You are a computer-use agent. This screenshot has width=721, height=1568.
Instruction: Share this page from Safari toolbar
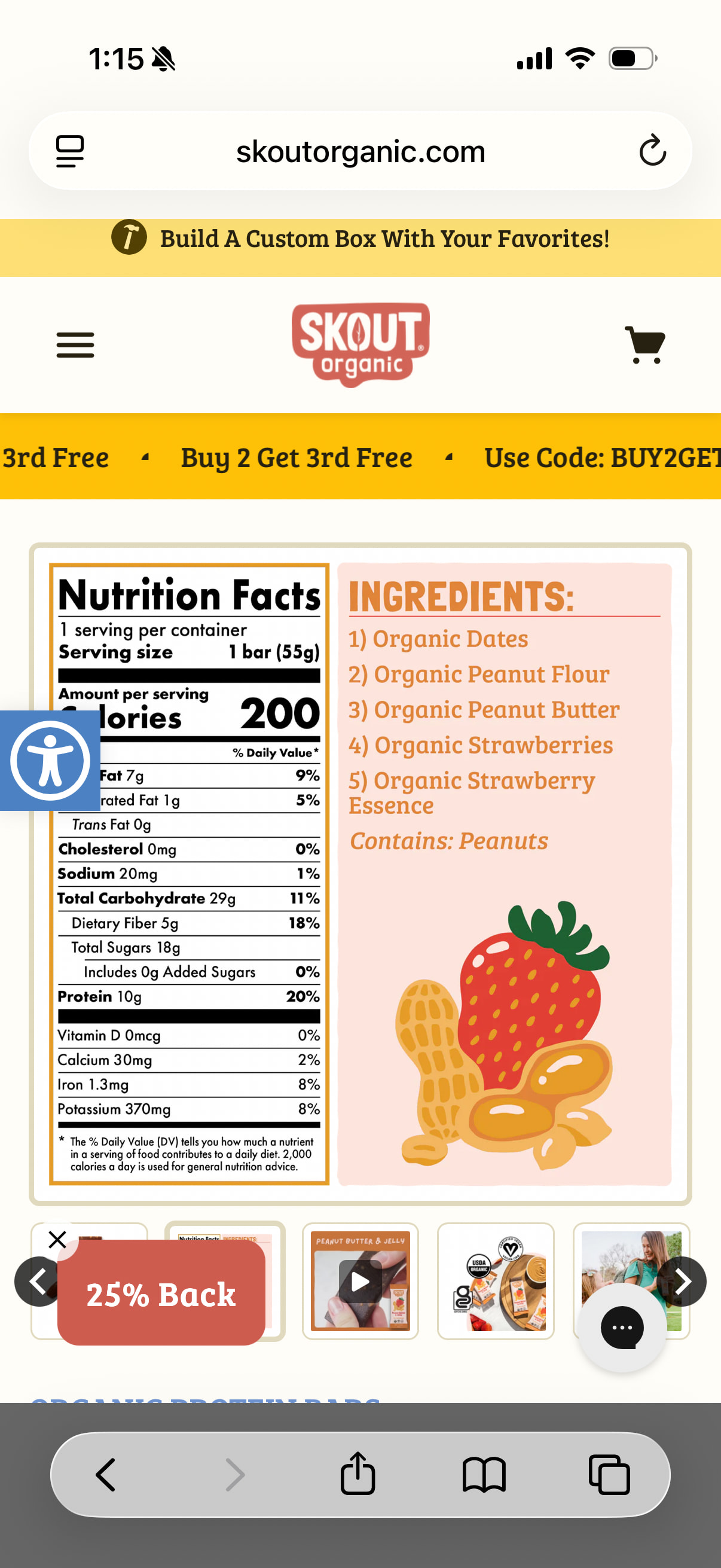click(x=358, y=1474)
